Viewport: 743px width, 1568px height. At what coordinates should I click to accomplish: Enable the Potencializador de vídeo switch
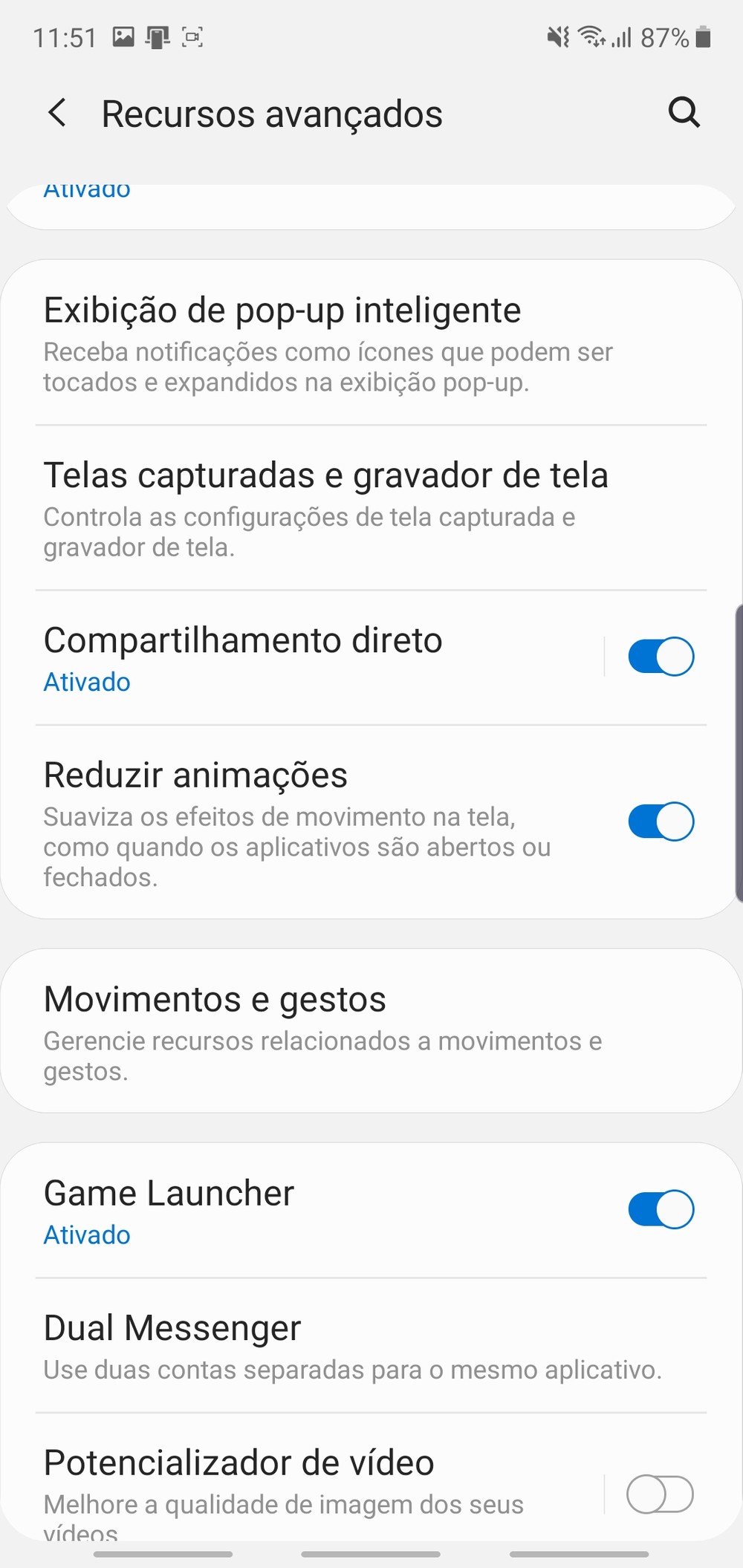click(660, 1494)
